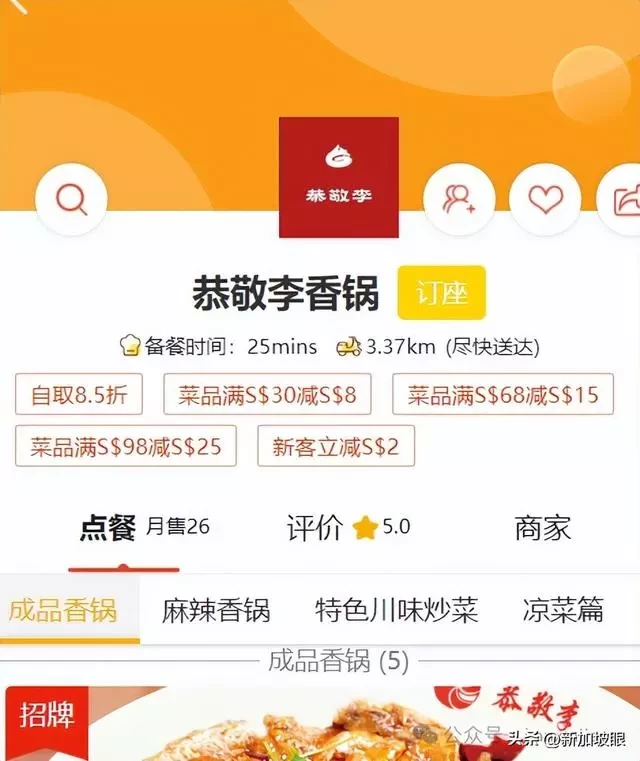Screen dimensions: 640x761
Task: Switch to the 点餐 ordering tab
Action: tap(108, 527)
